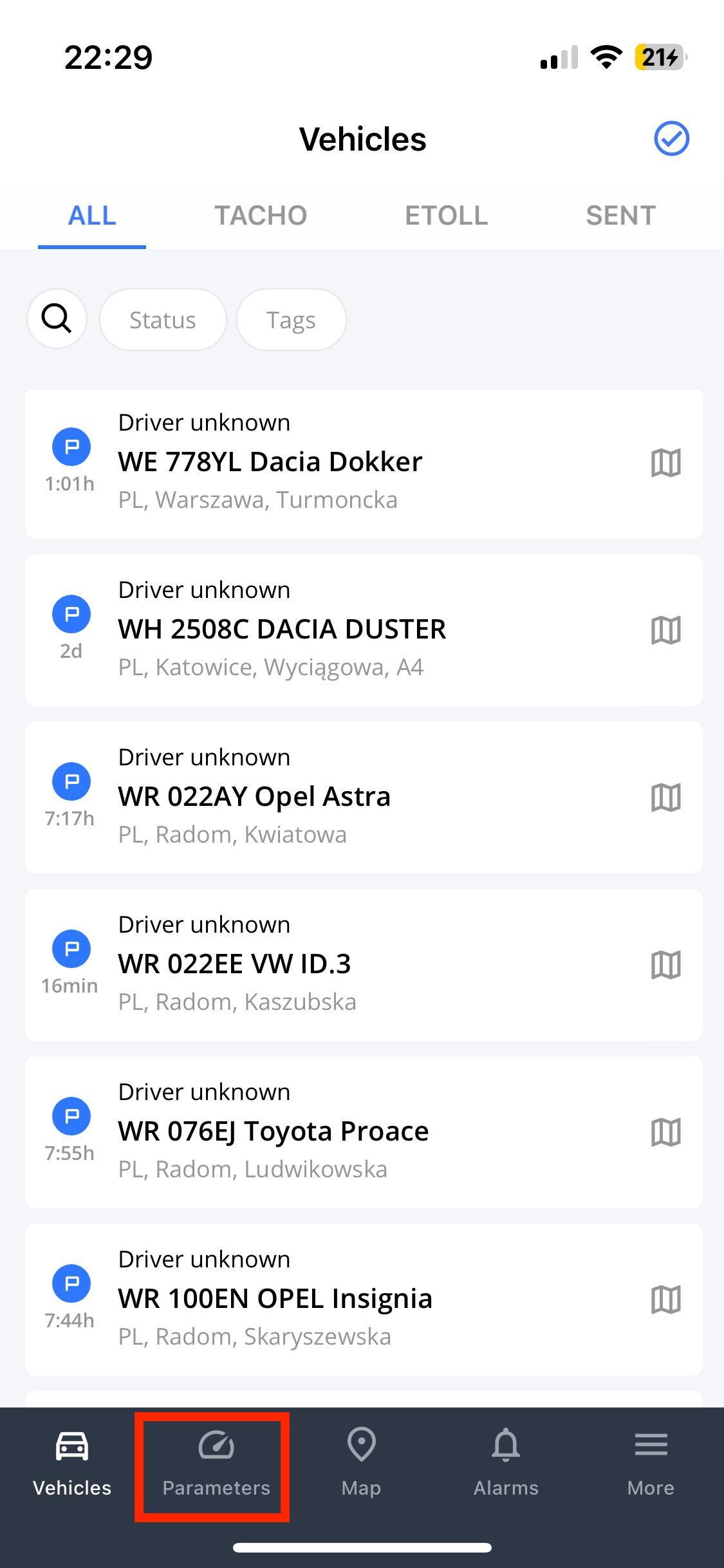Image resolution: width=724 pixels, height=1568 pixels.
Task: Show WH 2508C DACIA DUSTER on map
Action: 665,630
